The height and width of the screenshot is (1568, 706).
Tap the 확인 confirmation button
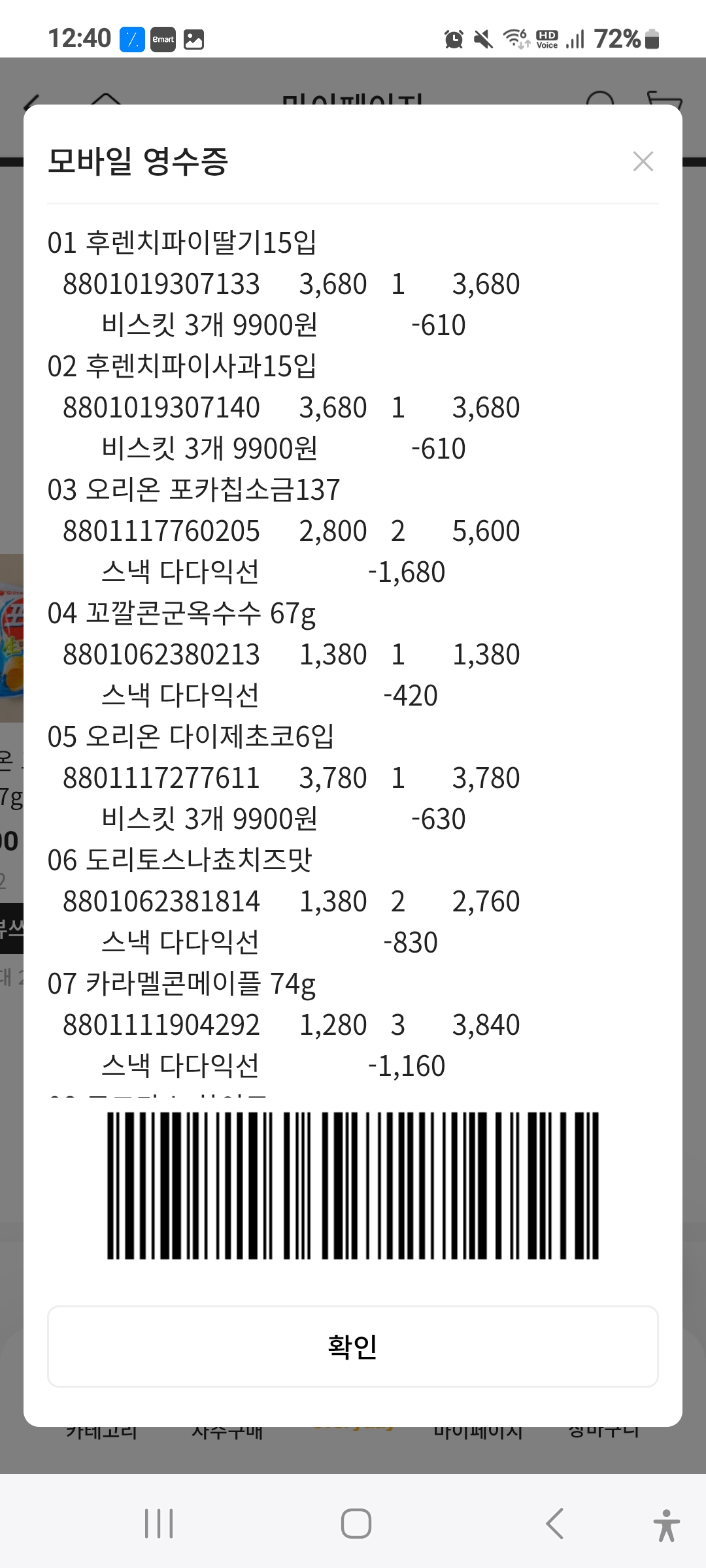pyautogui.click(x=353, y=1347)
